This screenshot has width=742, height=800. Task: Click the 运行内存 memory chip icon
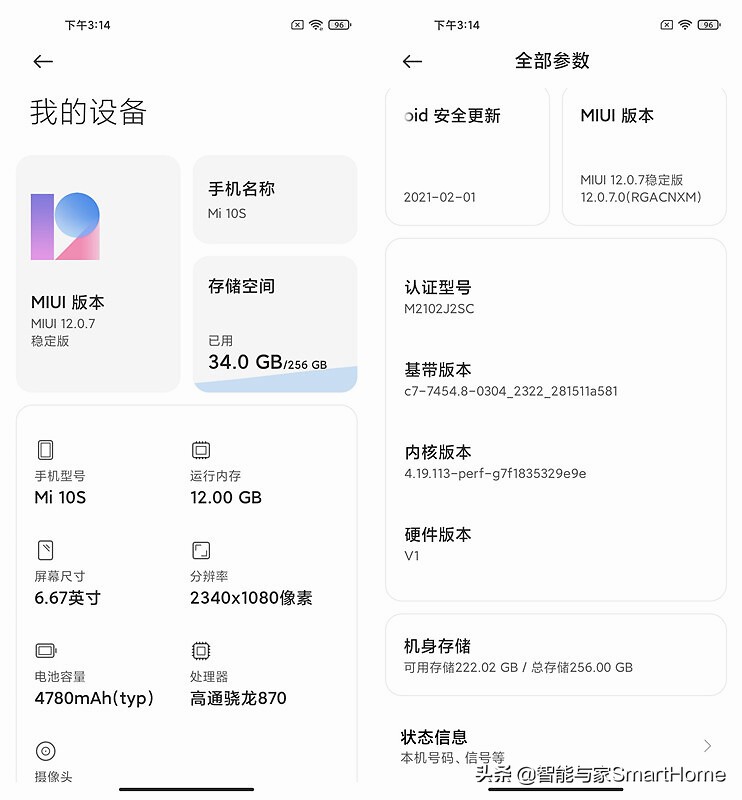click(199, 447)
